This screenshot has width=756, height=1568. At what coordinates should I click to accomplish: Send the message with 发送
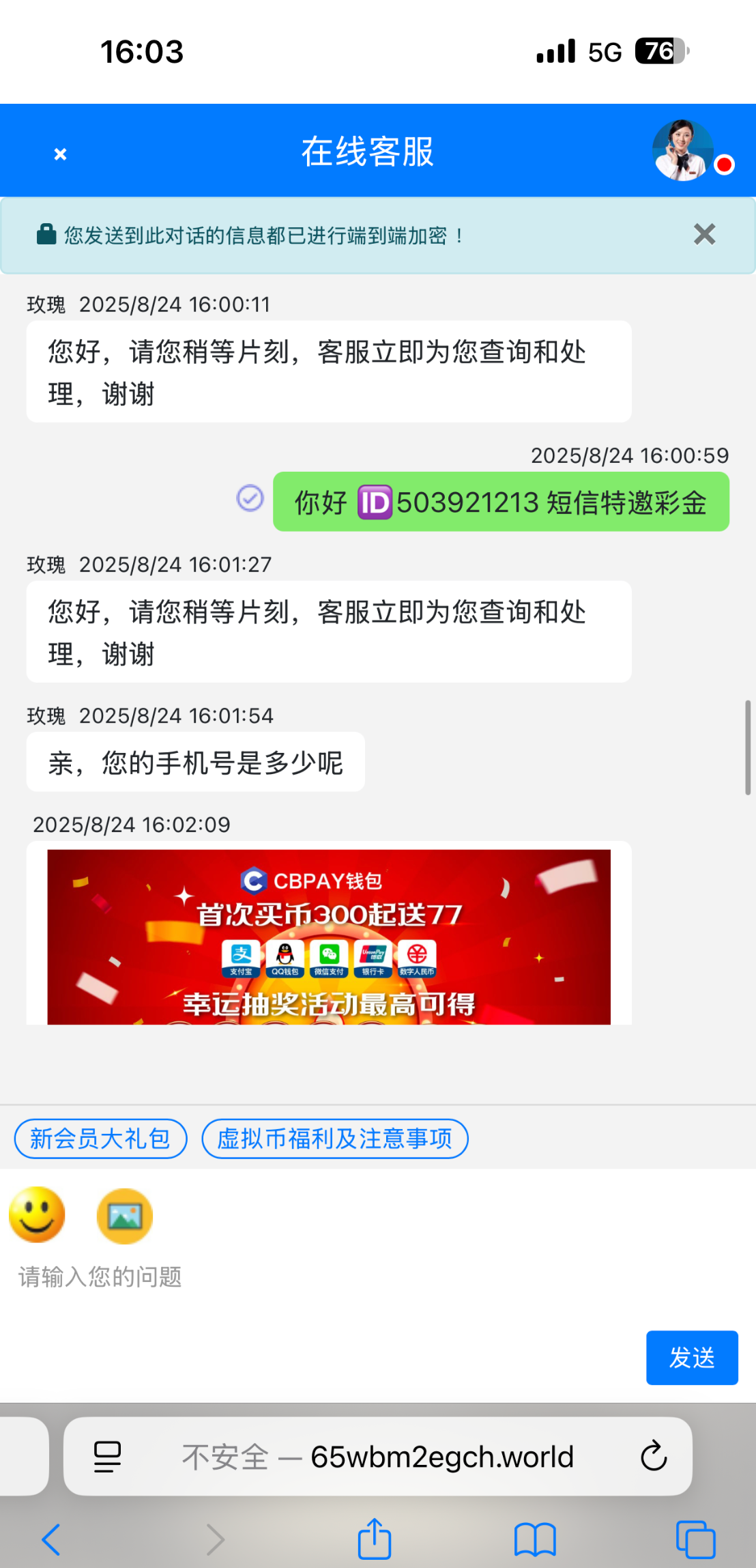point(691,1357)
